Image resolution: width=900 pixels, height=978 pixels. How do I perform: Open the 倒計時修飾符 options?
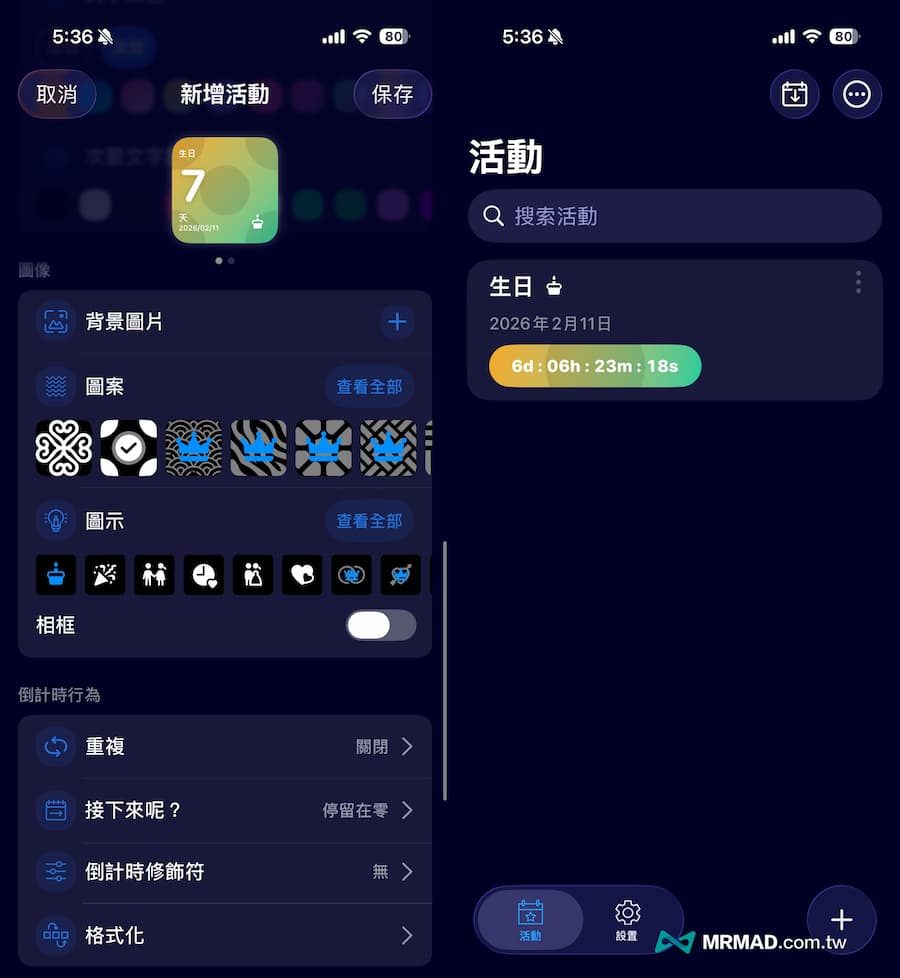point(225,873)
